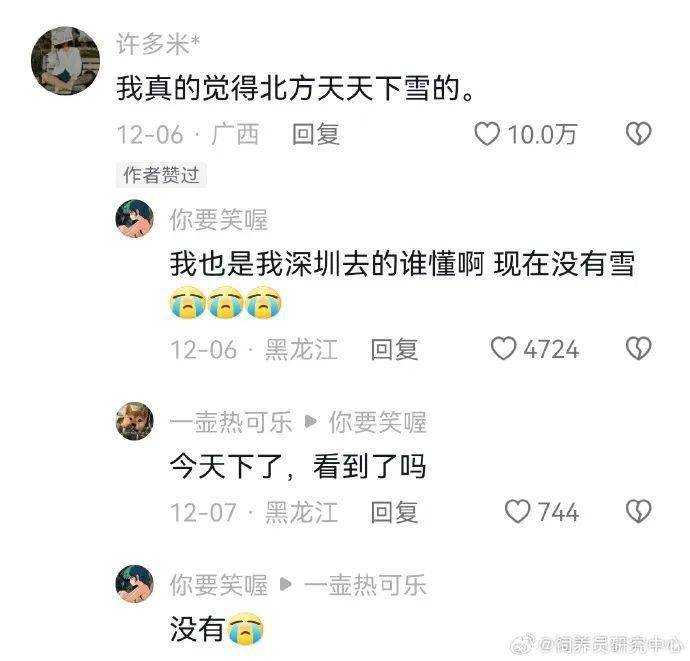The image size is (690, 661).
Task: Like 许多米's comment about northern snow
Action: click(x=487, y=134)
